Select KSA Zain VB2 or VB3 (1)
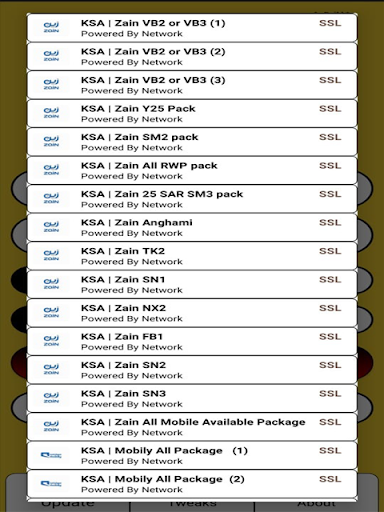384x512 pixels. pos(192,28)
